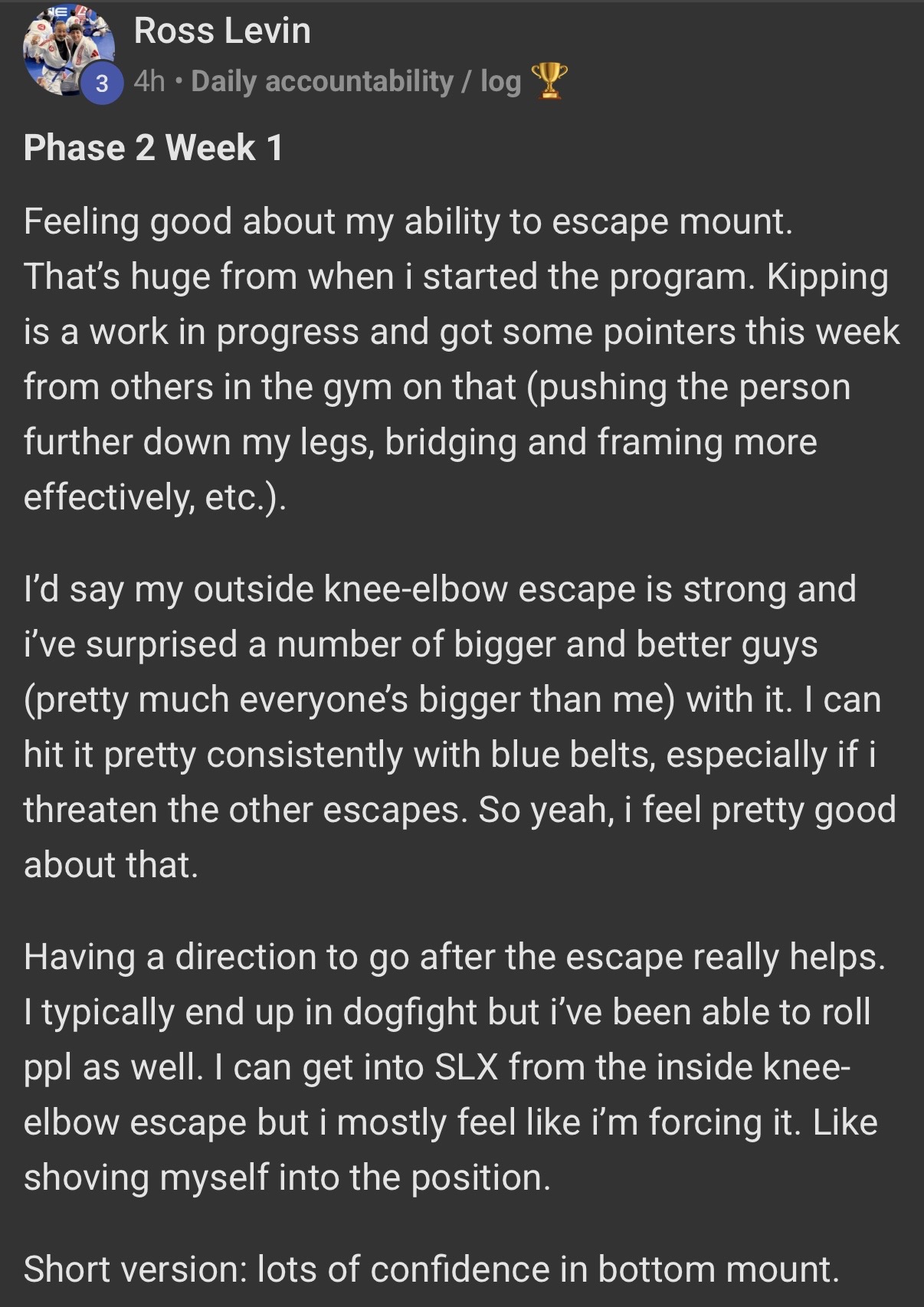Image resolution: width=924 pixels, height=1307 pixels.
Task: Open Ross Levin's profile by name
Action: [222, 31]
